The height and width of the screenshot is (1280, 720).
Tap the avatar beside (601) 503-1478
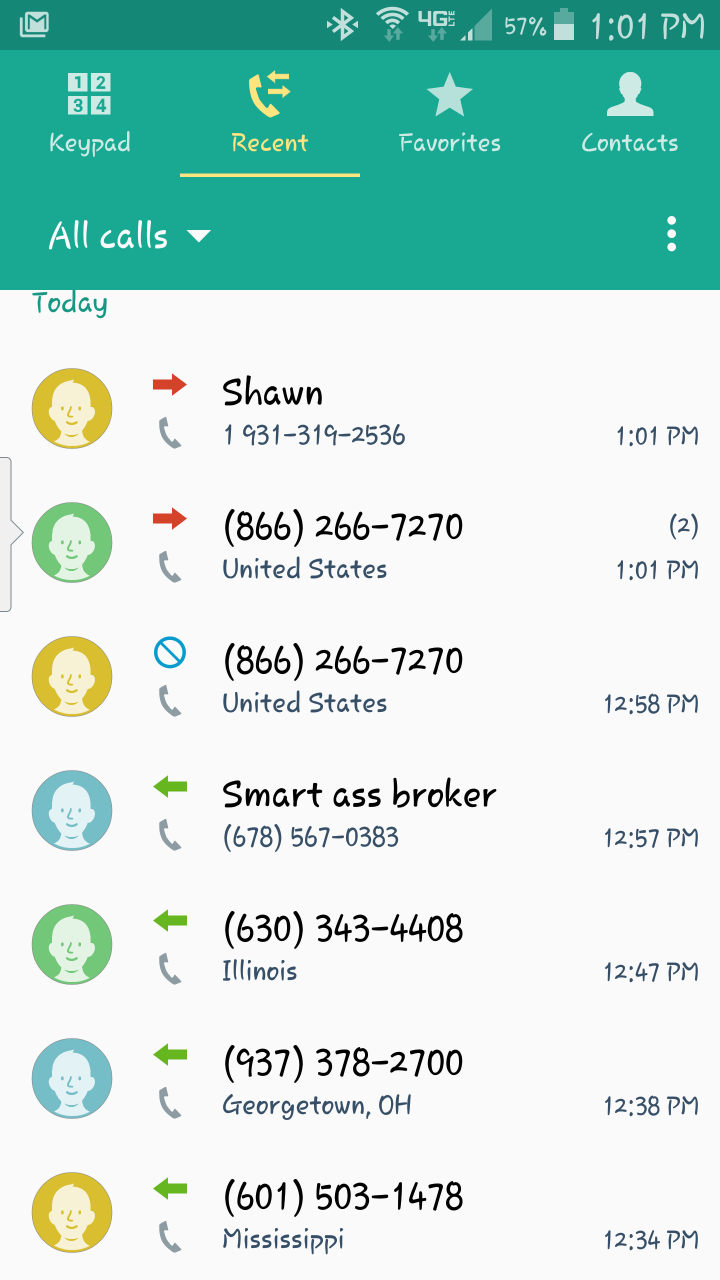pyautogui.click(x=72, y=1212)
